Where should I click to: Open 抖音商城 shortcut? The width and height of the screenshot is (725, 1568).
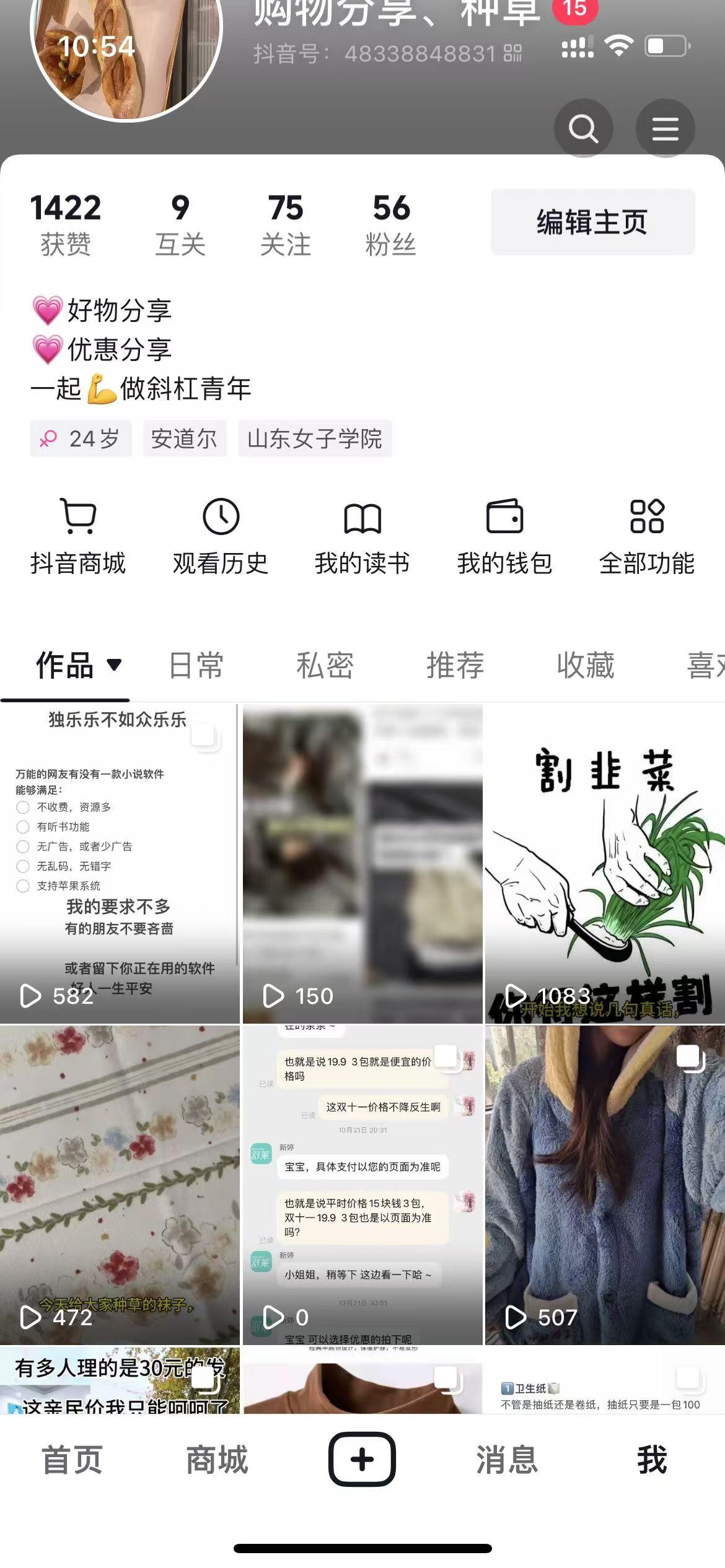pos(78,536)
